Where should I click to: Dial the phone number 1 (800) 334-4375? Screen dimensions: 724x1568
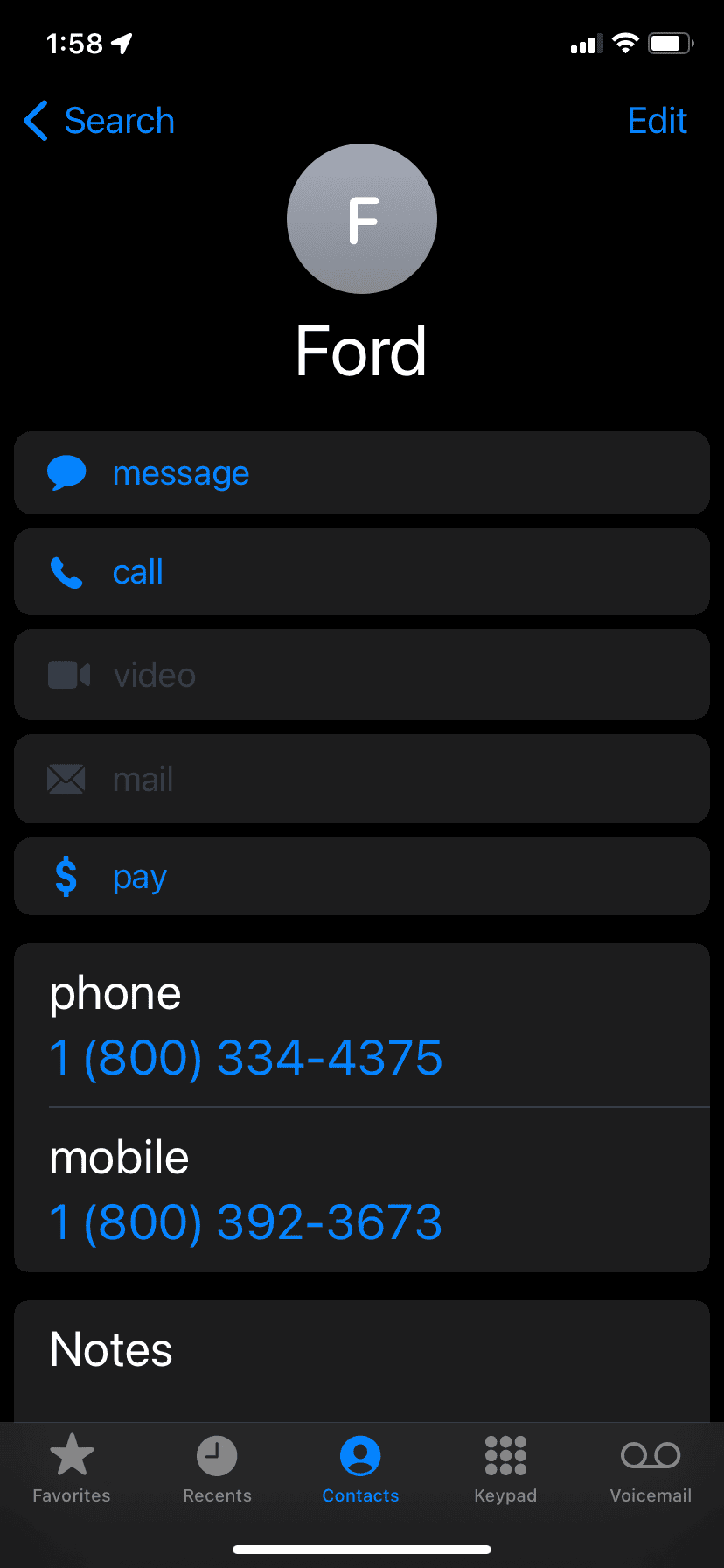(x=247, y=1057)
